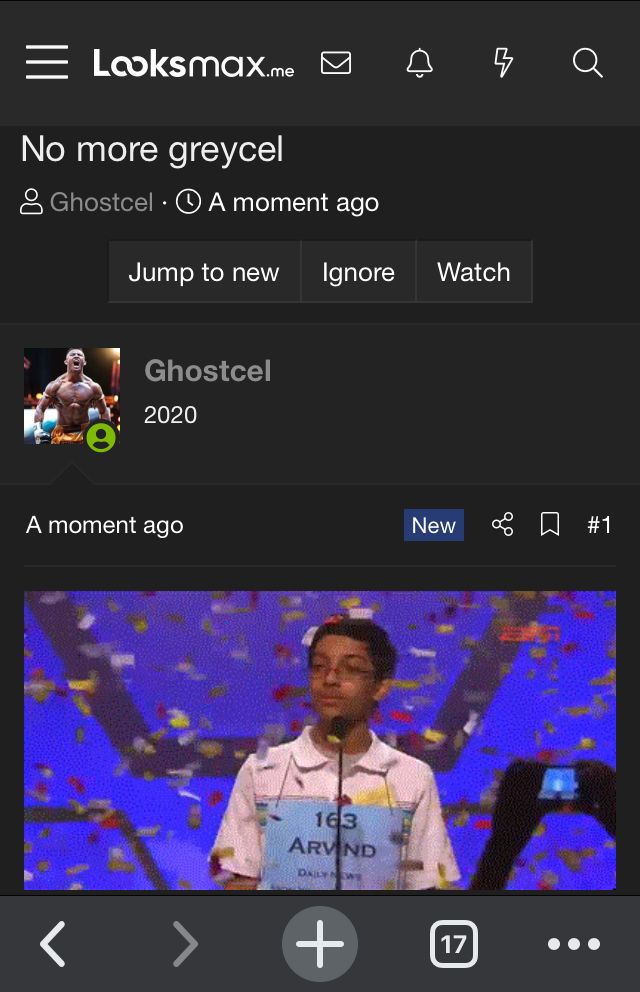
Task: Tap the Jump to new button
Action: [204, 272]
